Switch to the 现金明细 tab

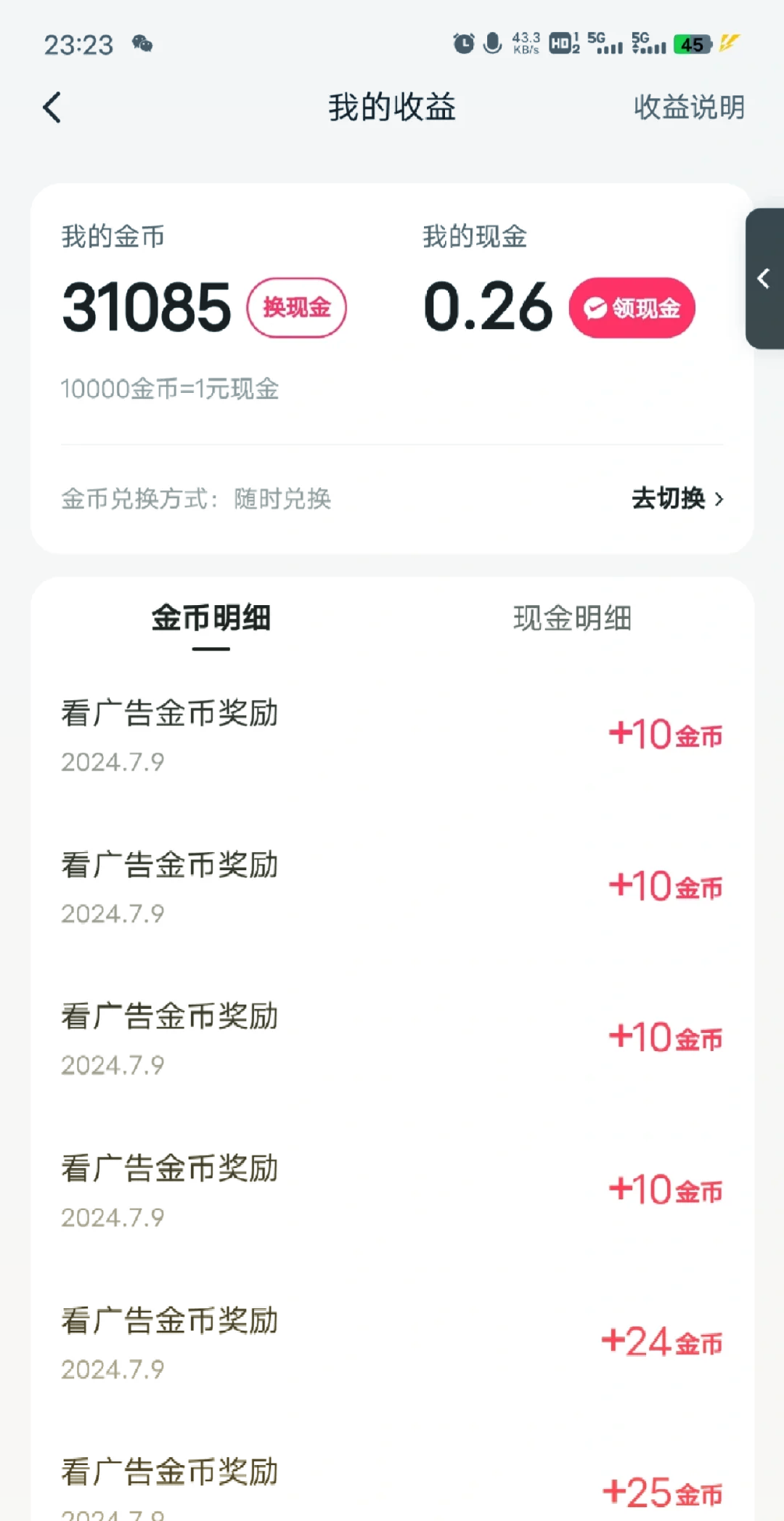pyautogui.click(x=572, y=618)
